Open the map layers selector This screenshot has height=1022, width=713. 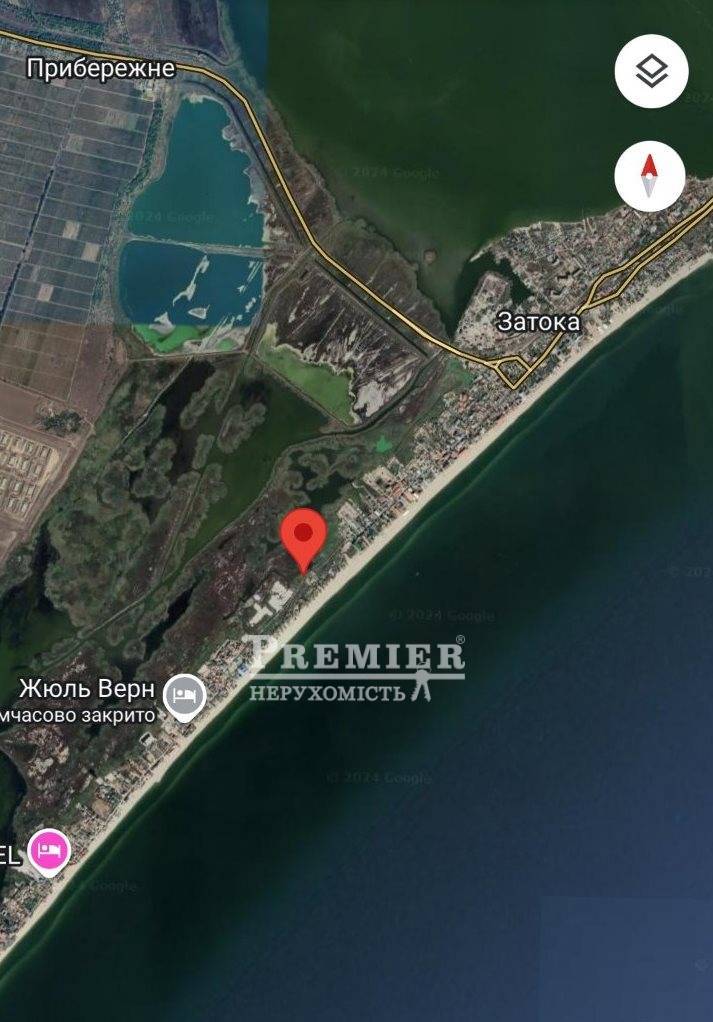pyautogui.click(x=651, y=71)
